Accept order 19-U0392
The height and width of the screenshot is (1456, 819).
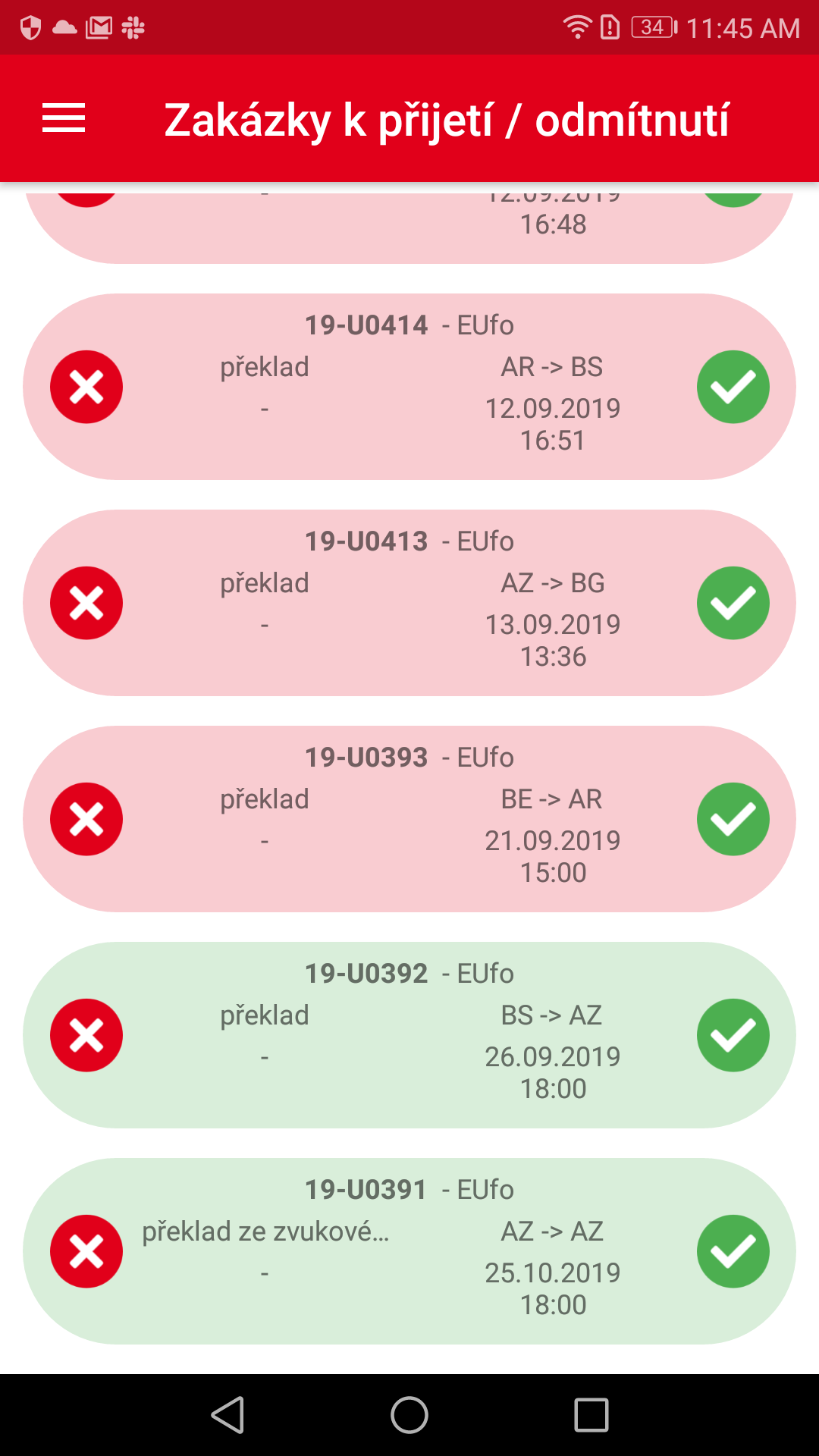point(733,1035)
